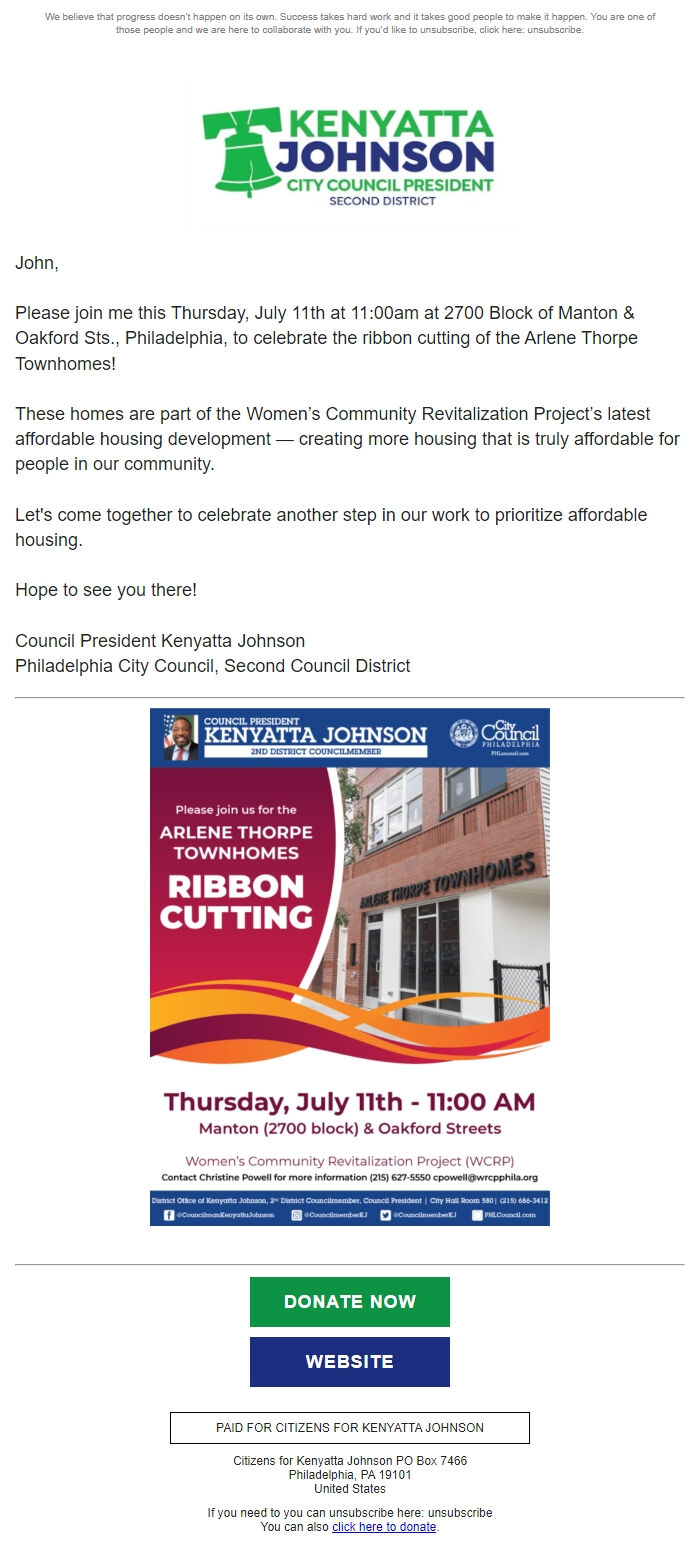Tap the unsubscribe link in the header text

coord(557,30)
